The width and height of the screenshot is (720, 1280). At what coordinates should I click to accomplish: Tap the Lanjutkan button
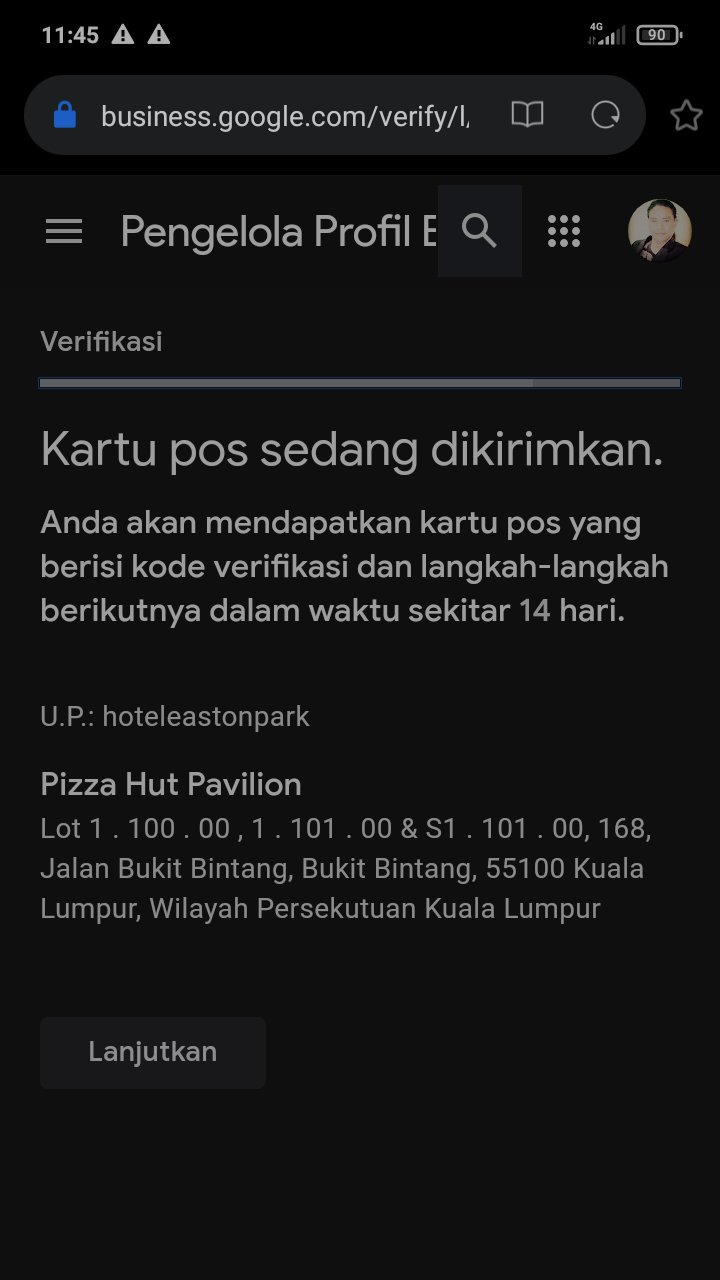(x=153, y=1052)
